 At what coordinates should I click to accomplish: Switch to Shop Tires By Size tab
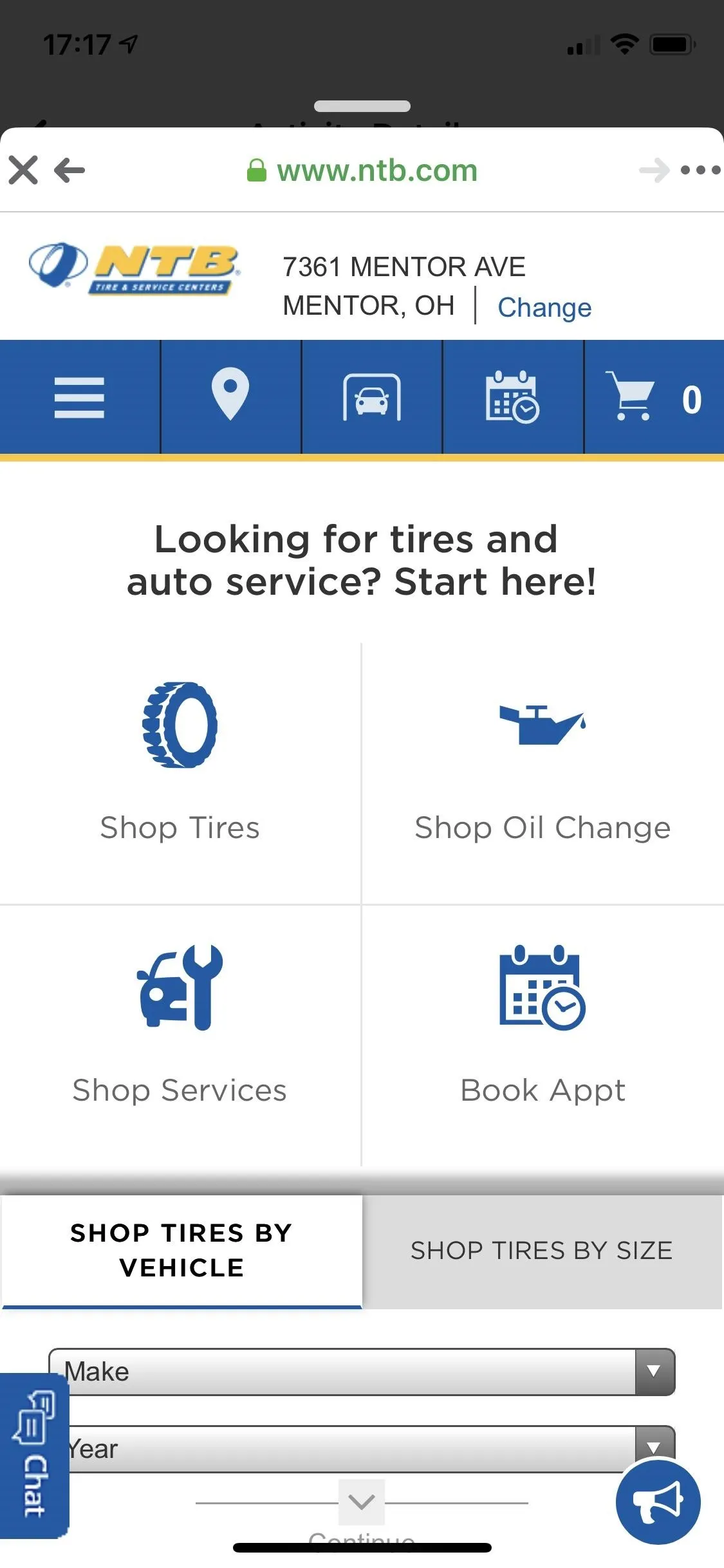point(543,1251)
